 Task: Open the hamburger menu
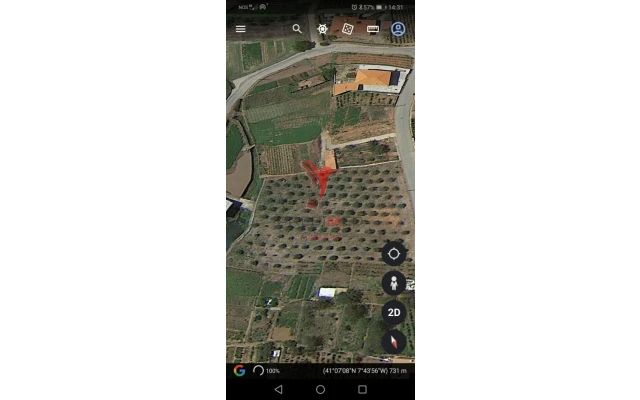(241, 29)
